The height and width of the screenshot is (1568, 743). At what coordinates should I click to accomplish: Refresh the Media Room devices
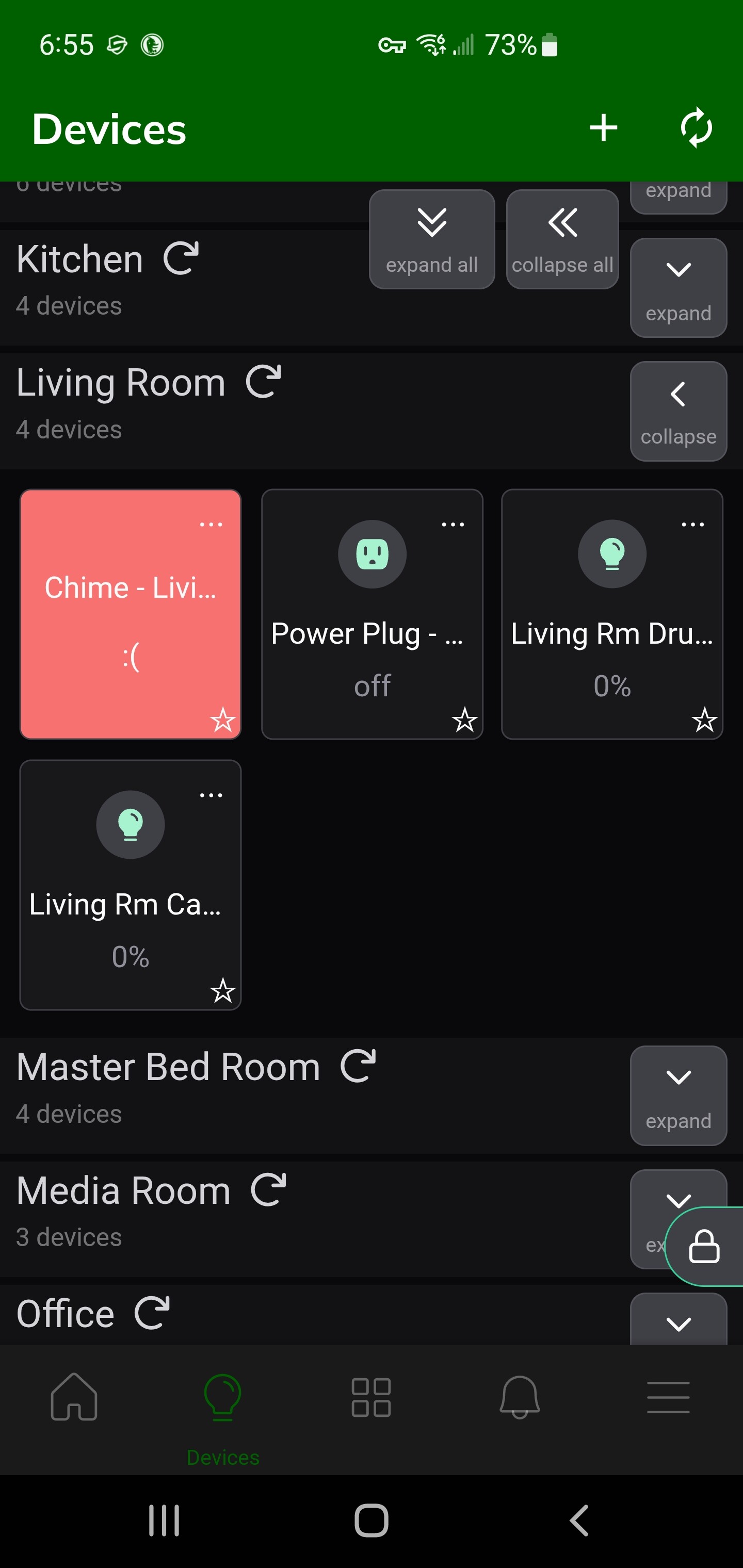click(x=269, y=1190)
